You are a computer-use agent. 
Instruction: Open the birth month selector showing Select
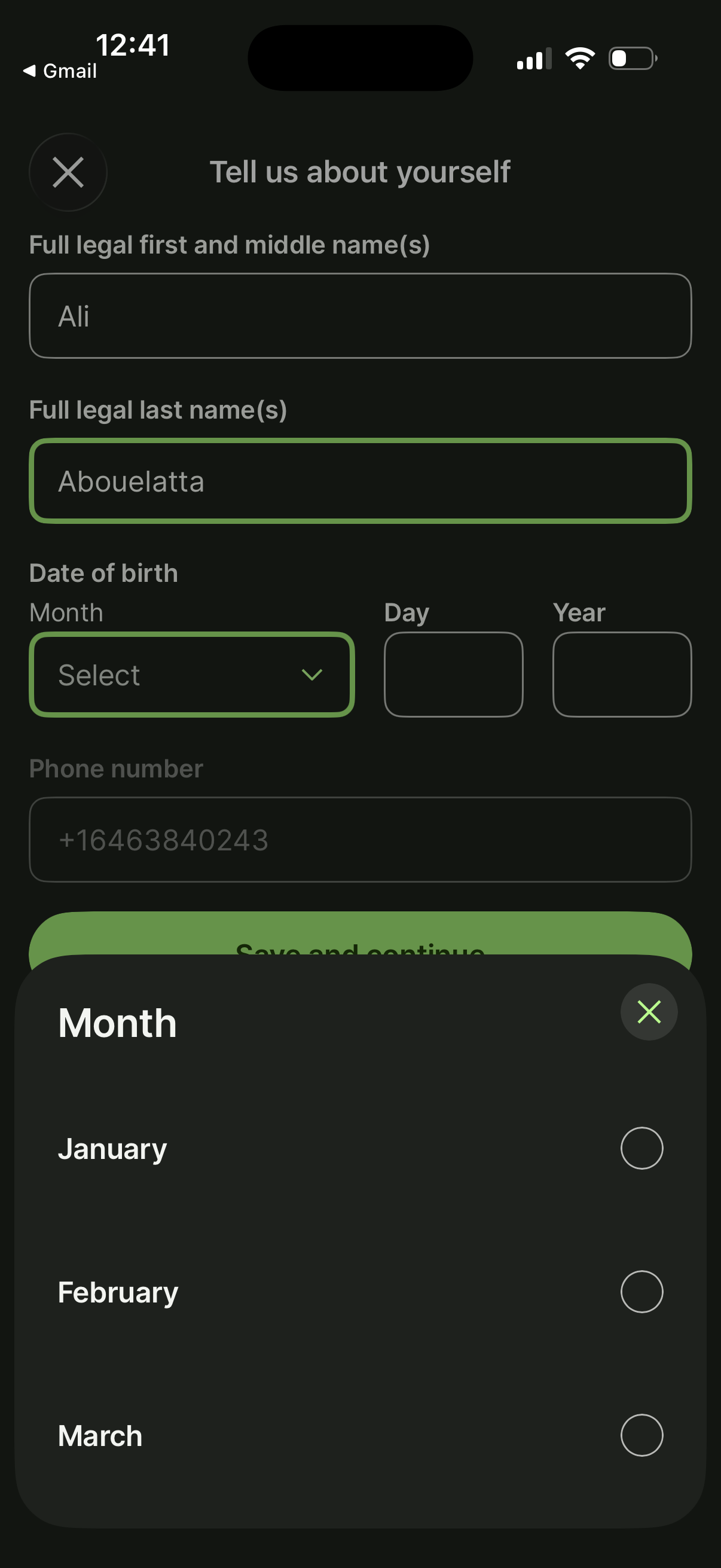pos(193,675)
